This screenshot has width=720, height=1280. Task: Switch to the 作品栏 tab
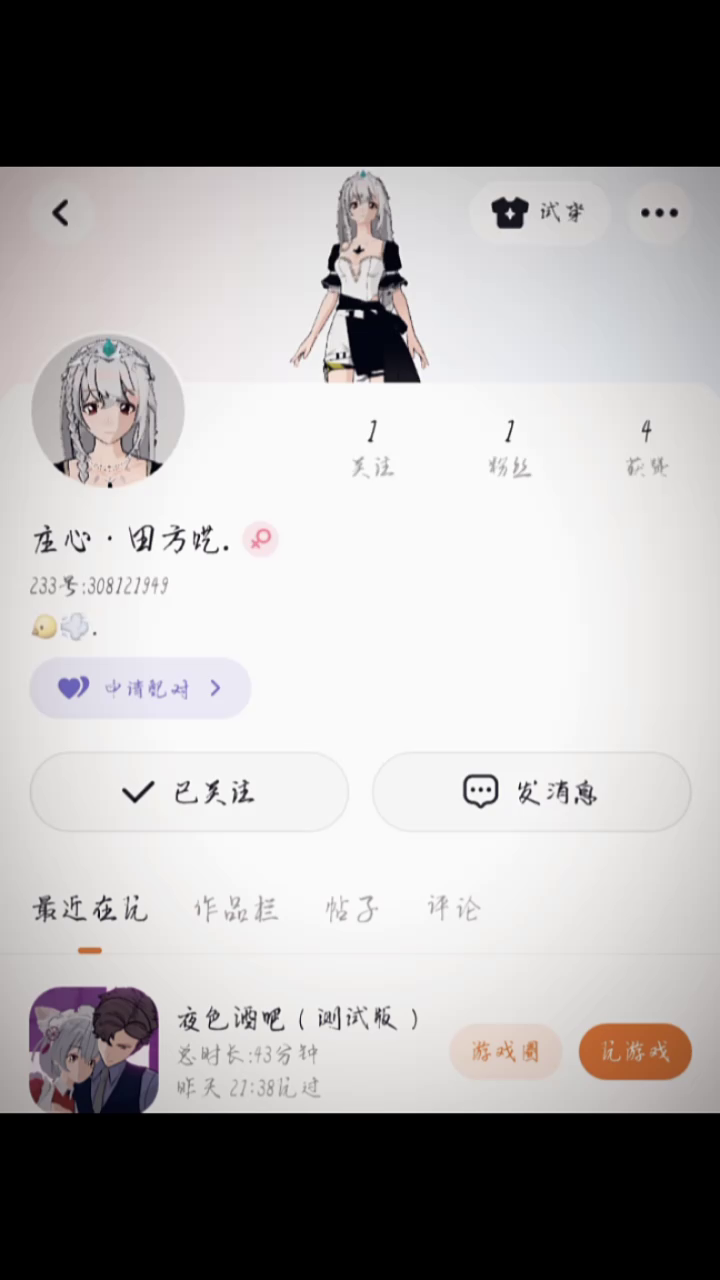point(235,909)
